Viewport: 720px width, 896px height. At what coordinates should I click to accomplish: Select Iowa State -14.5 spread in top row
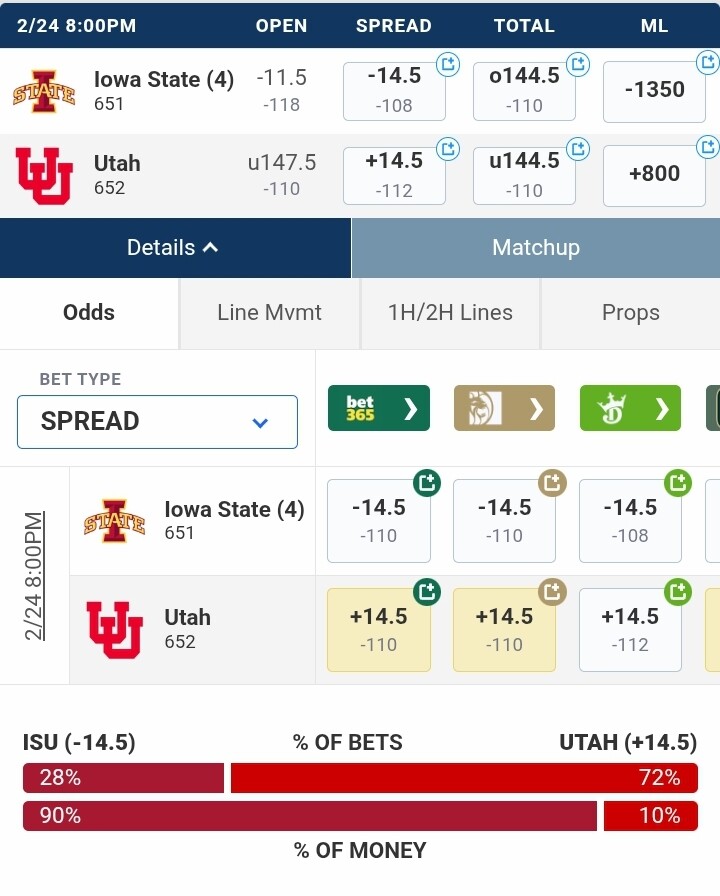[394, 90]
